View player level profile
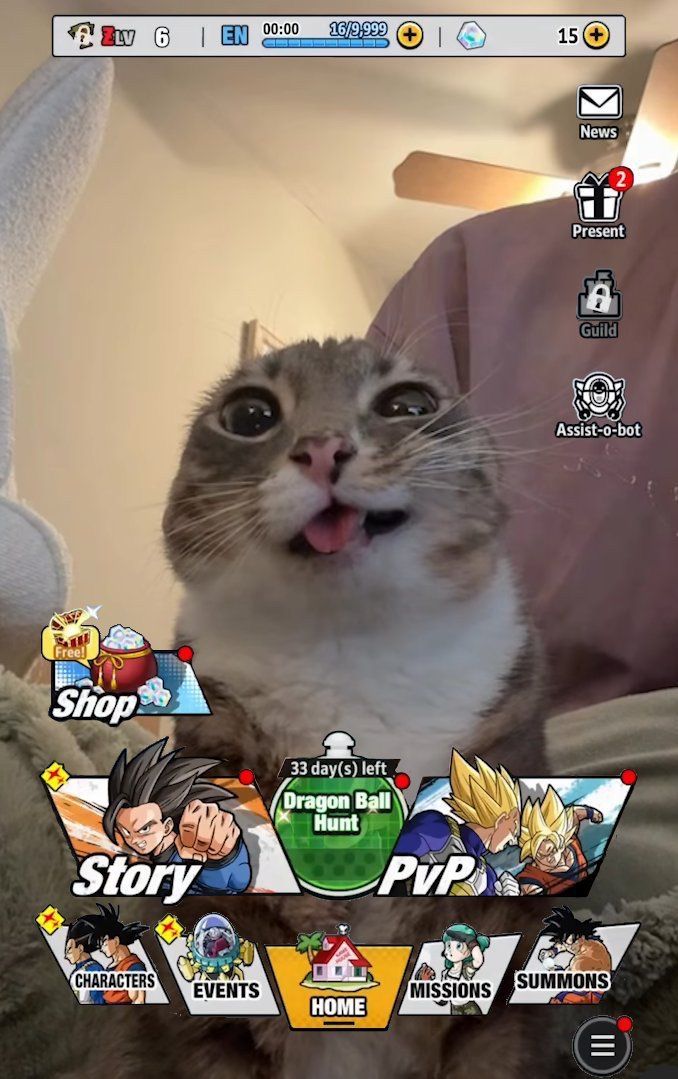678x1079 pixels. tap(120, 36)
